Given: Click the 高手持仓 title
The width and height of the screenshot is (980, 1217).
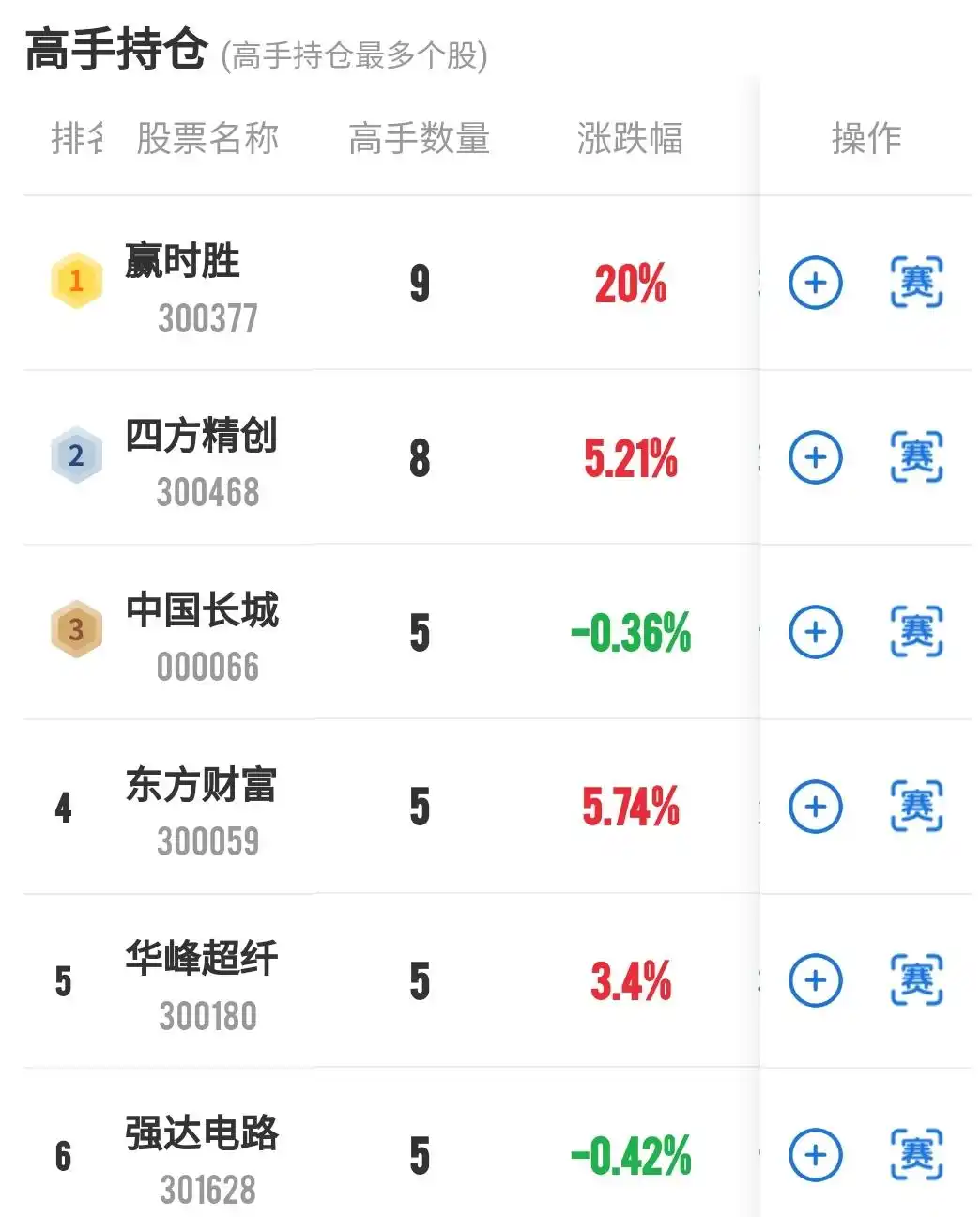Looking at the screenshot, I should coord(115,52).
